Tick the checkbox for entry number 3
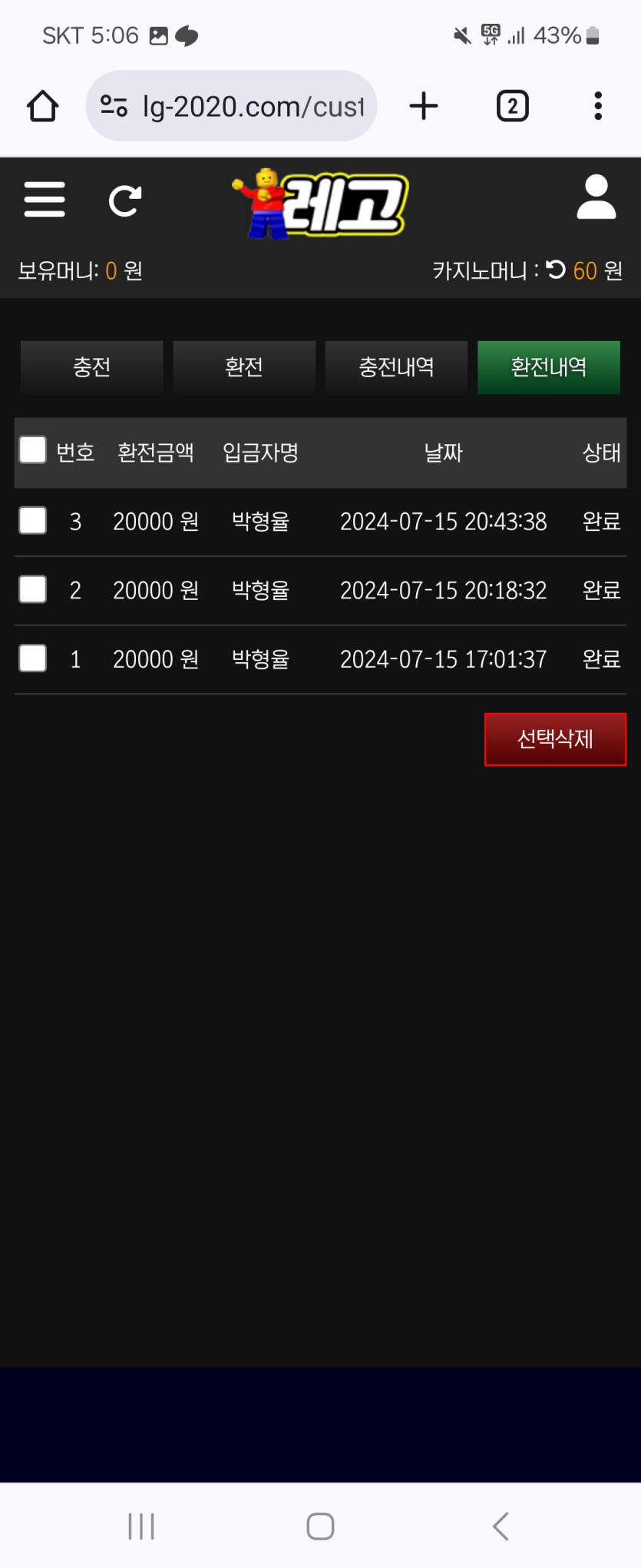This screenshot has height=1568, width=641. pyautogui.click(x=33, y=521)
